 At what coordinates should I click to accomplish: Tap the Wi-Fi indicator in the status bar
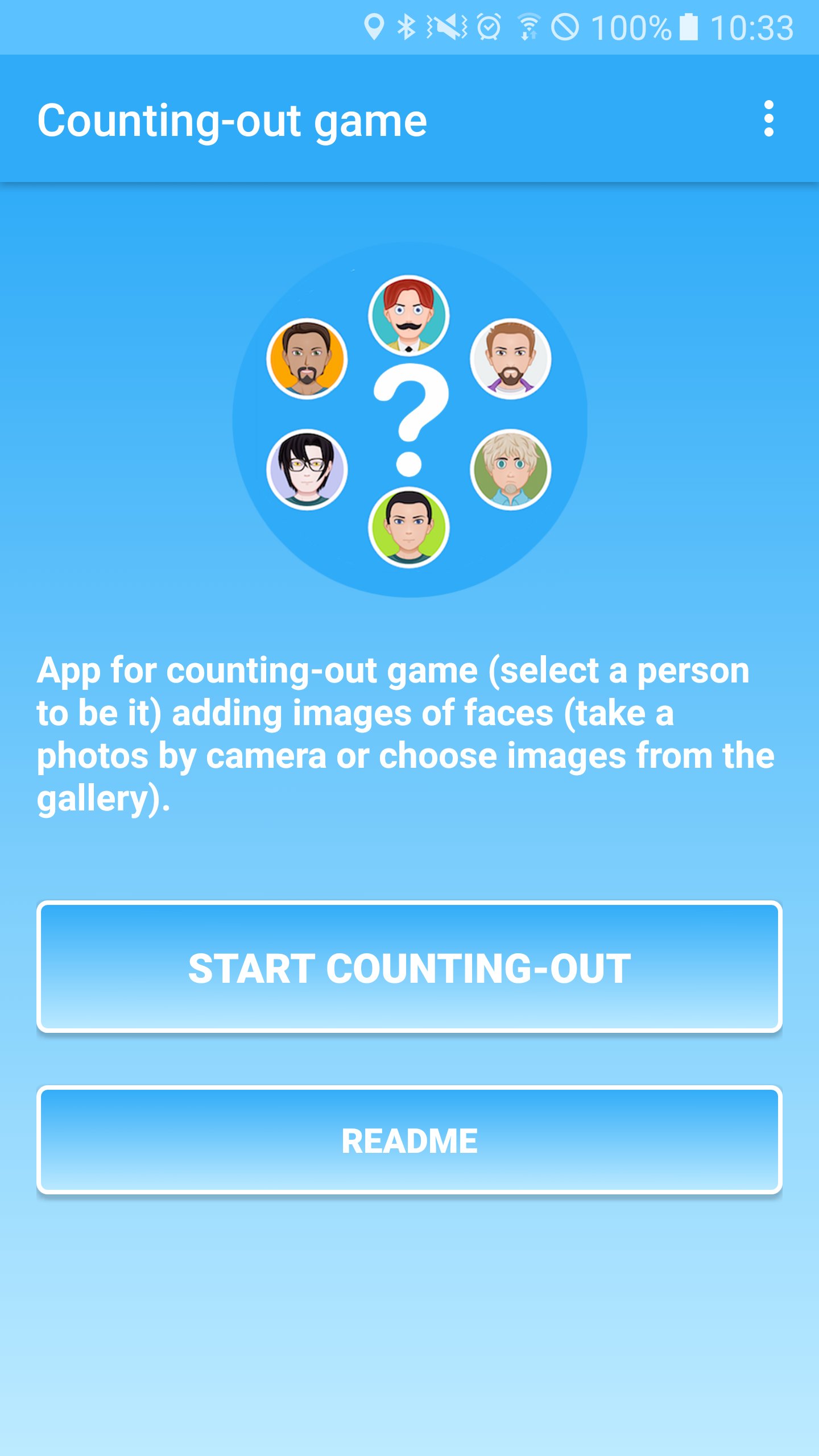point(530,26)
